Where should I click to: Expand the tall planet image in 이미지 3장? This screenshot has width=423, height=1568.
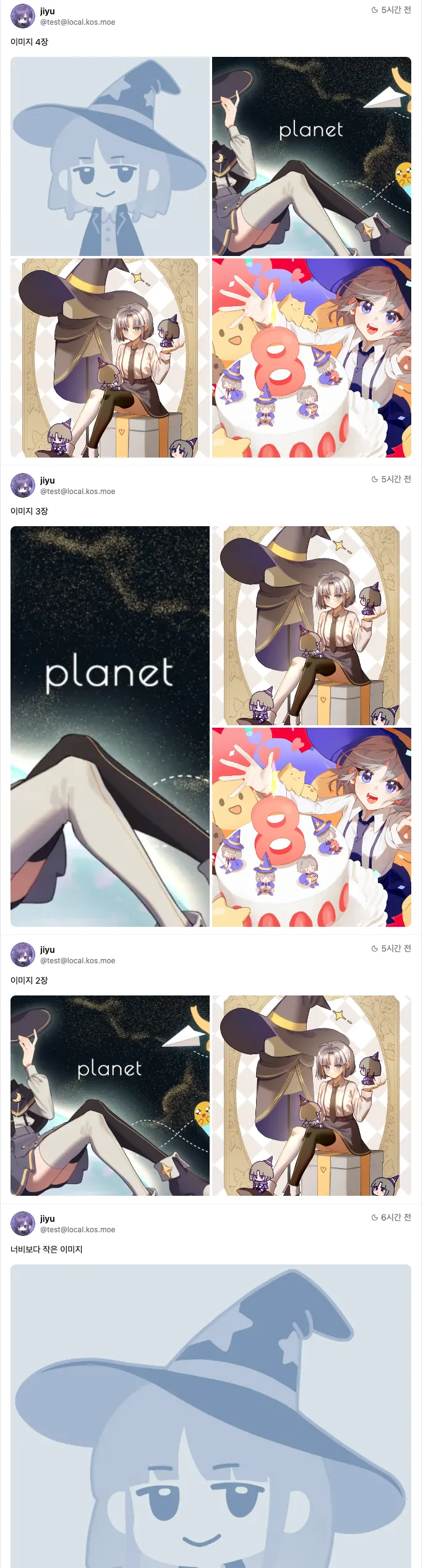[x=110, y=726]
